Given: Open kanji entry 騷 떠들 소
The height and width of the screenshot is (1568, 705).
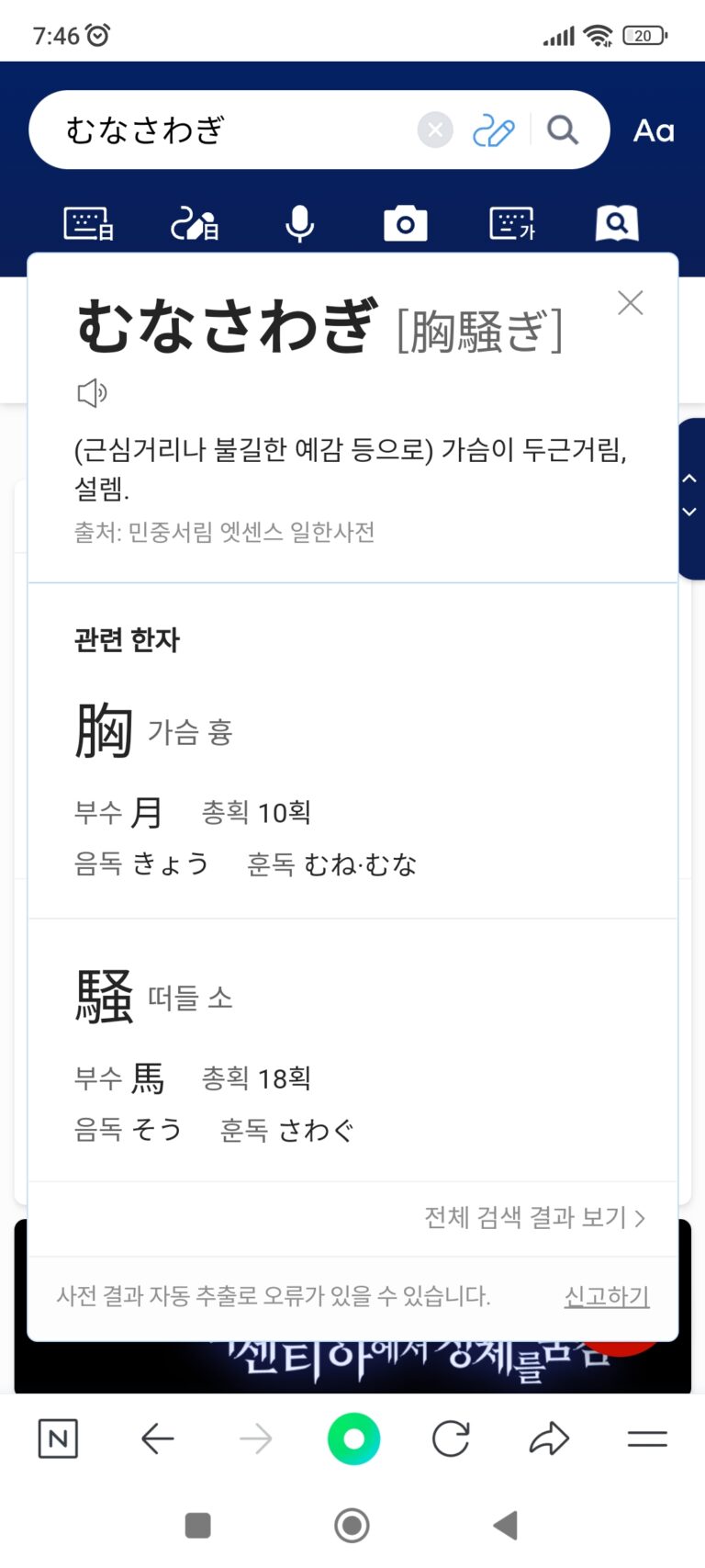Looking at the screenshot, I should click(154, 997).
